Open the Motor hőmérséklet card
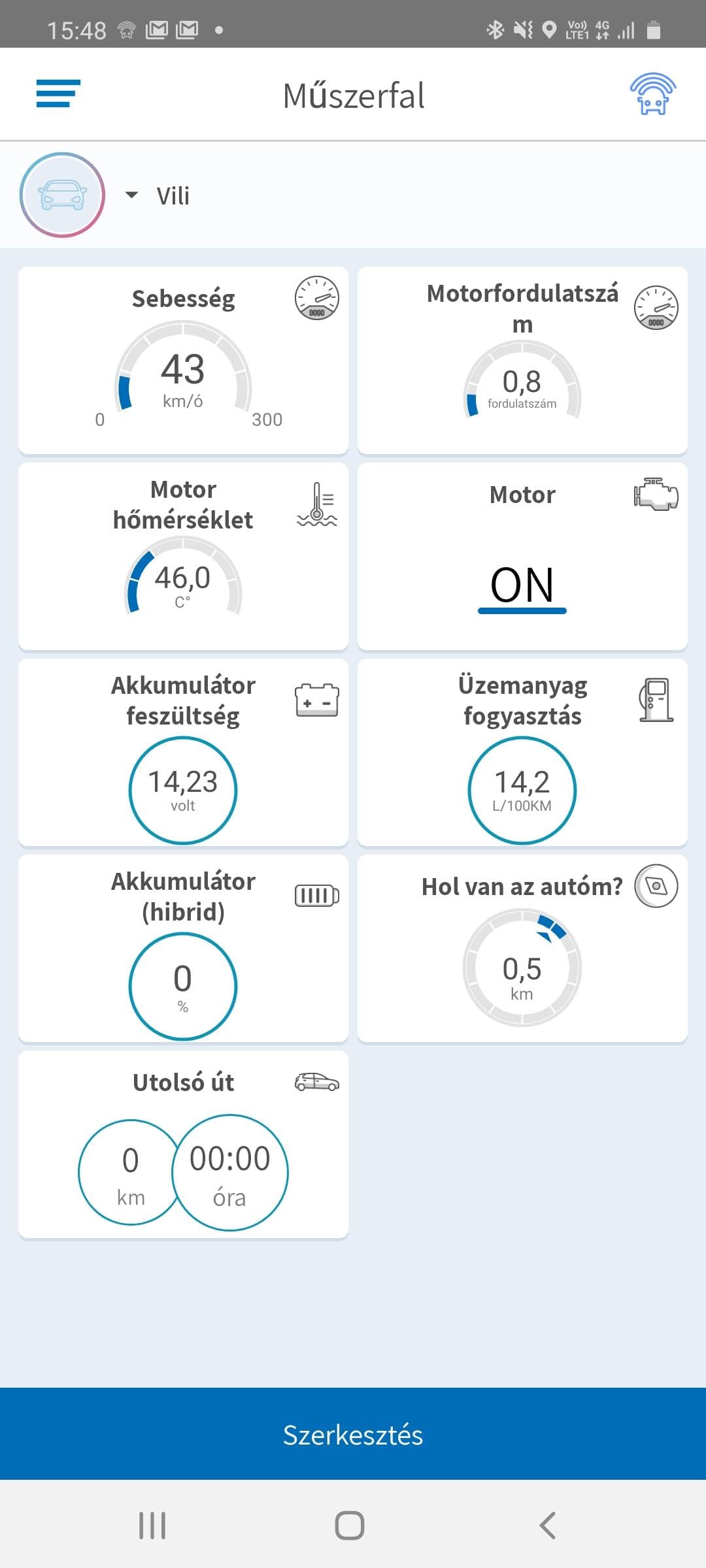The height and width of the screenshot is (1568, 706). [x=183, y=556]
